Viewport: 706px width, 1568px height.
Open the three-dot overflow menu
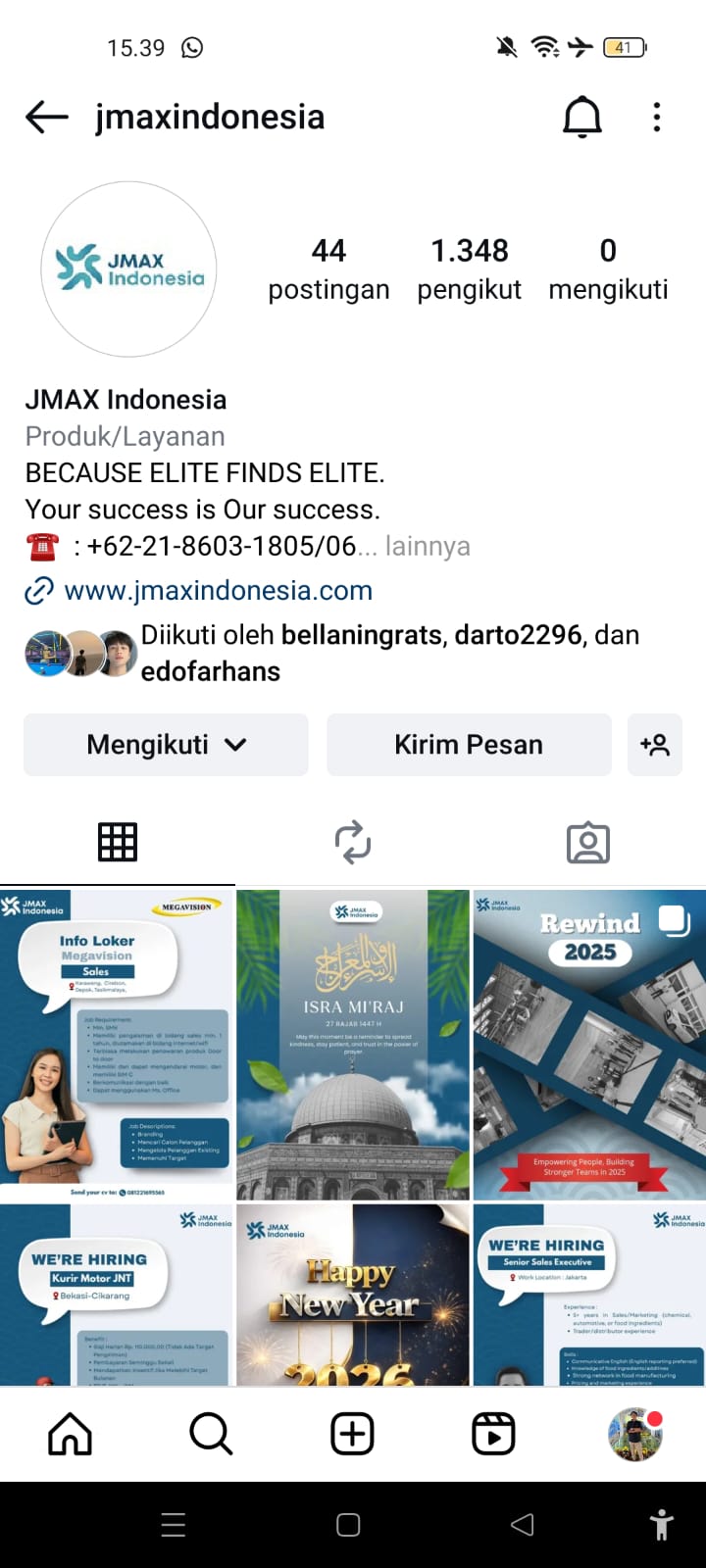tap(657, 118)
